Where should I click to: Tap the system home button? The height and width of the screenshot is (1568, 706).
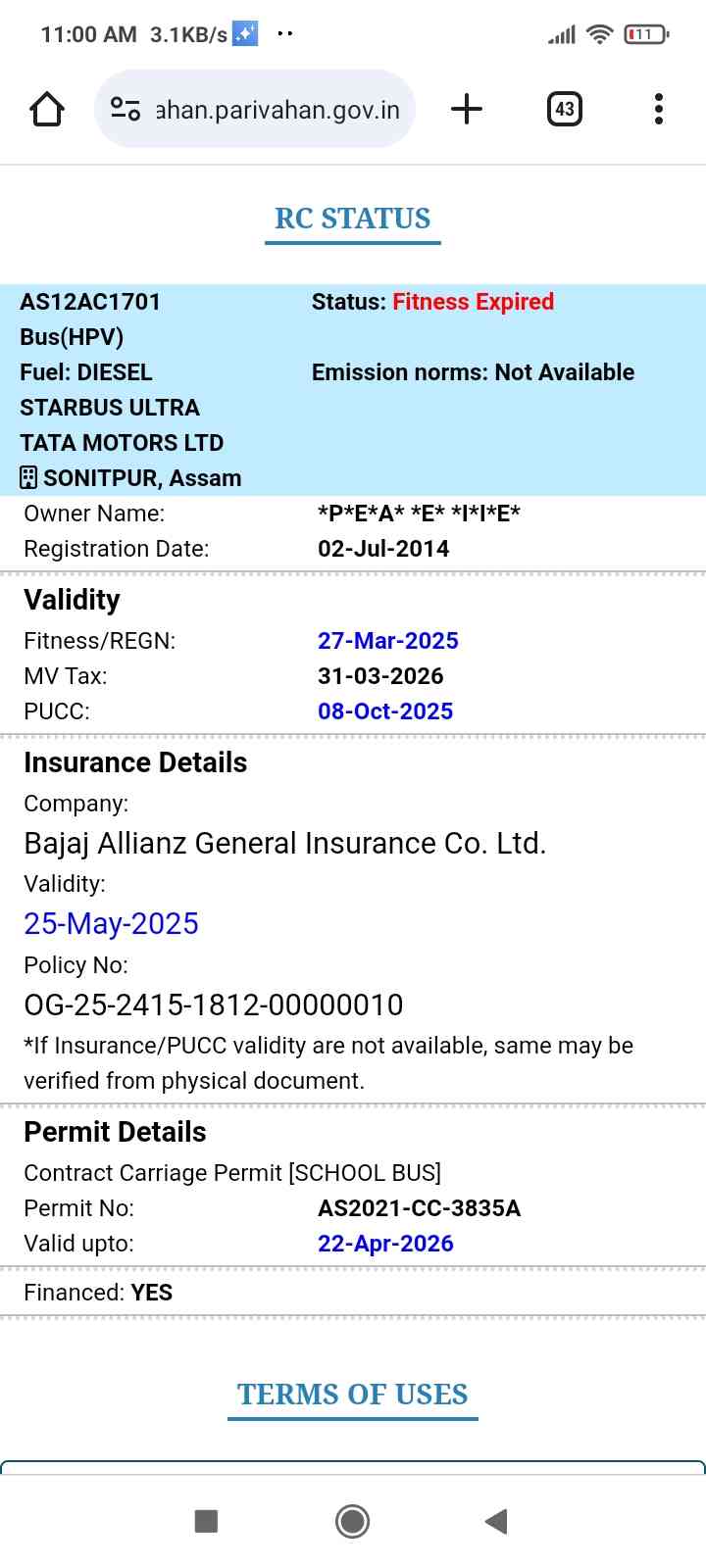pyautogui.click(x=352, y=1521)
